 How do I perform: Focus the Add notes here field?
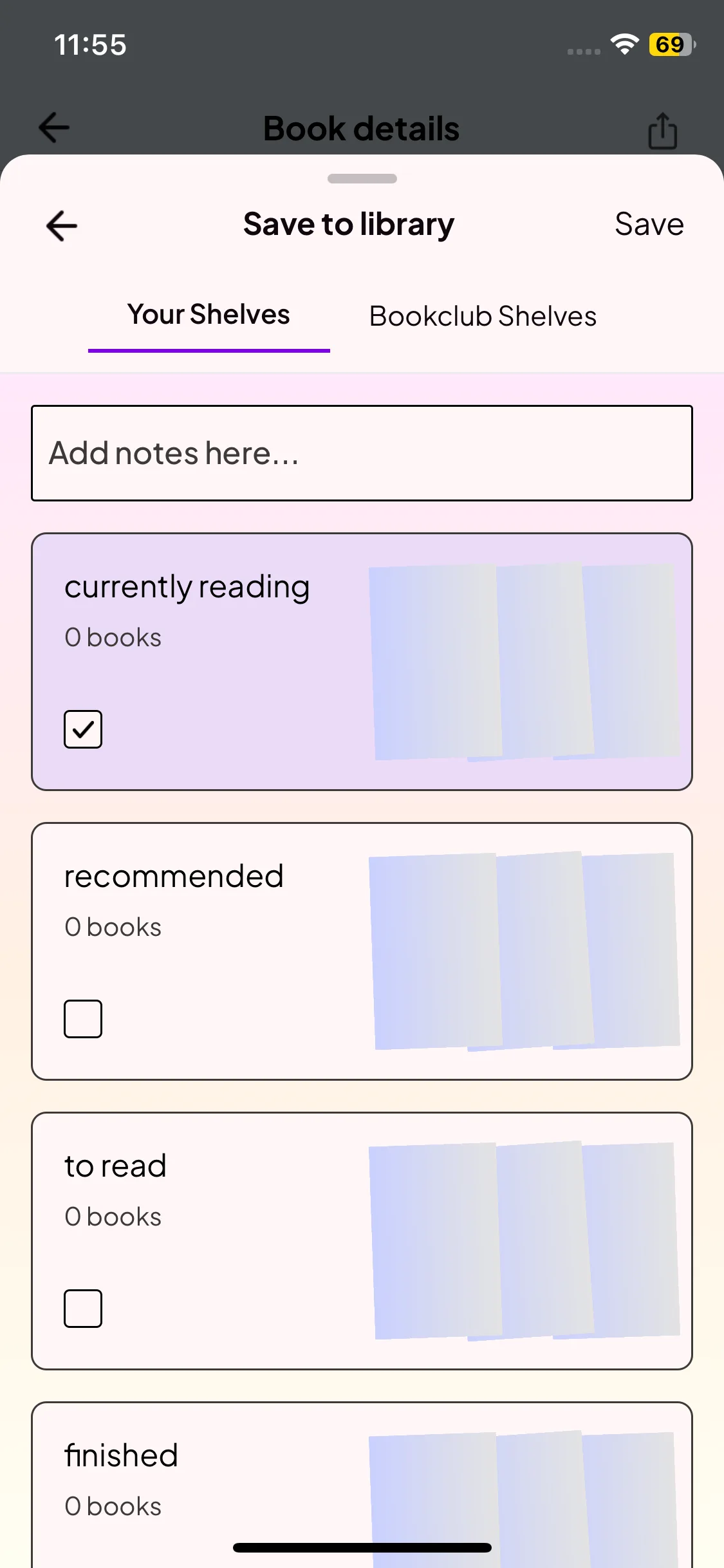pos(362,453)
